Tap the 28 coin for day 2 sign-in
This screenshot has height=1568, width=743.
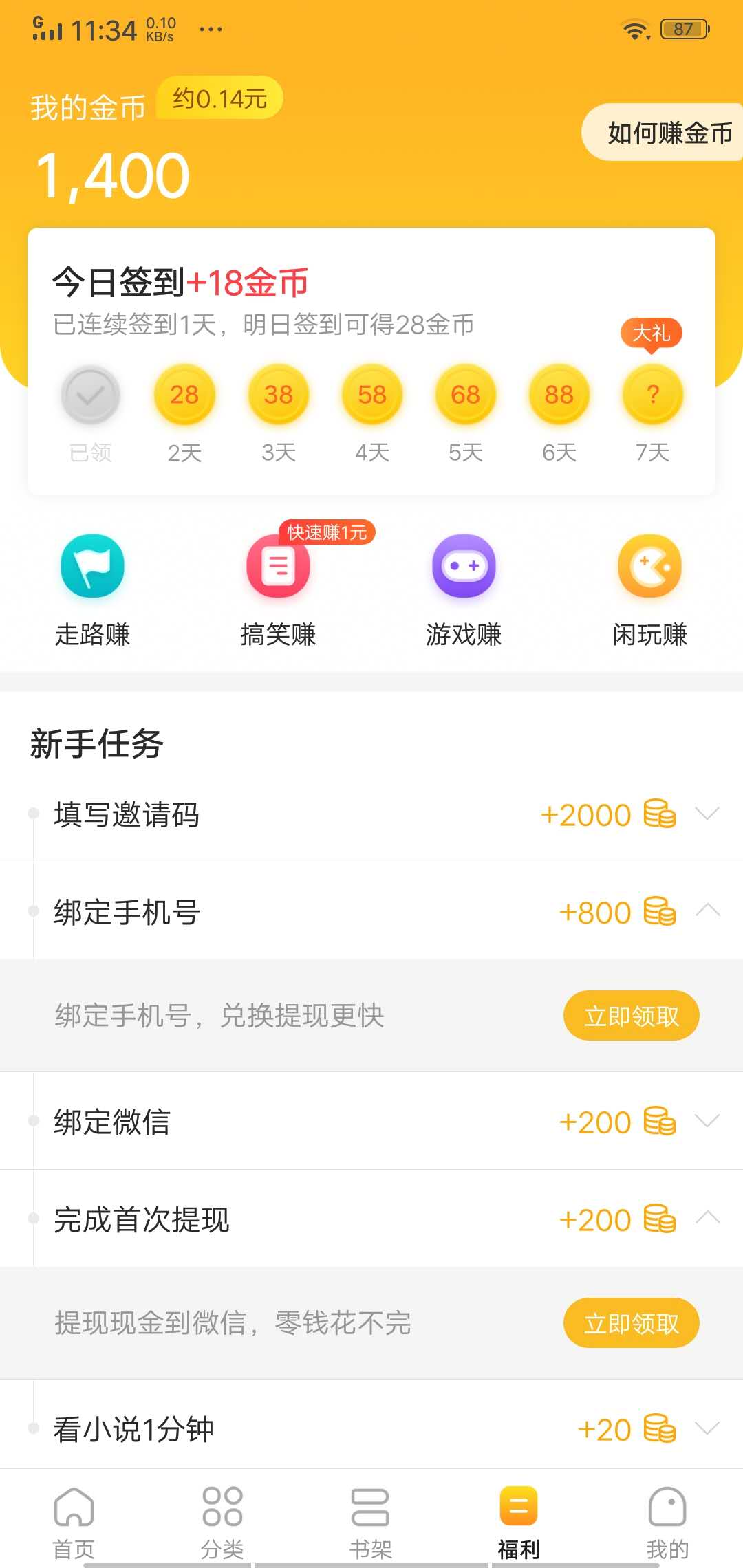click(184, 394)
